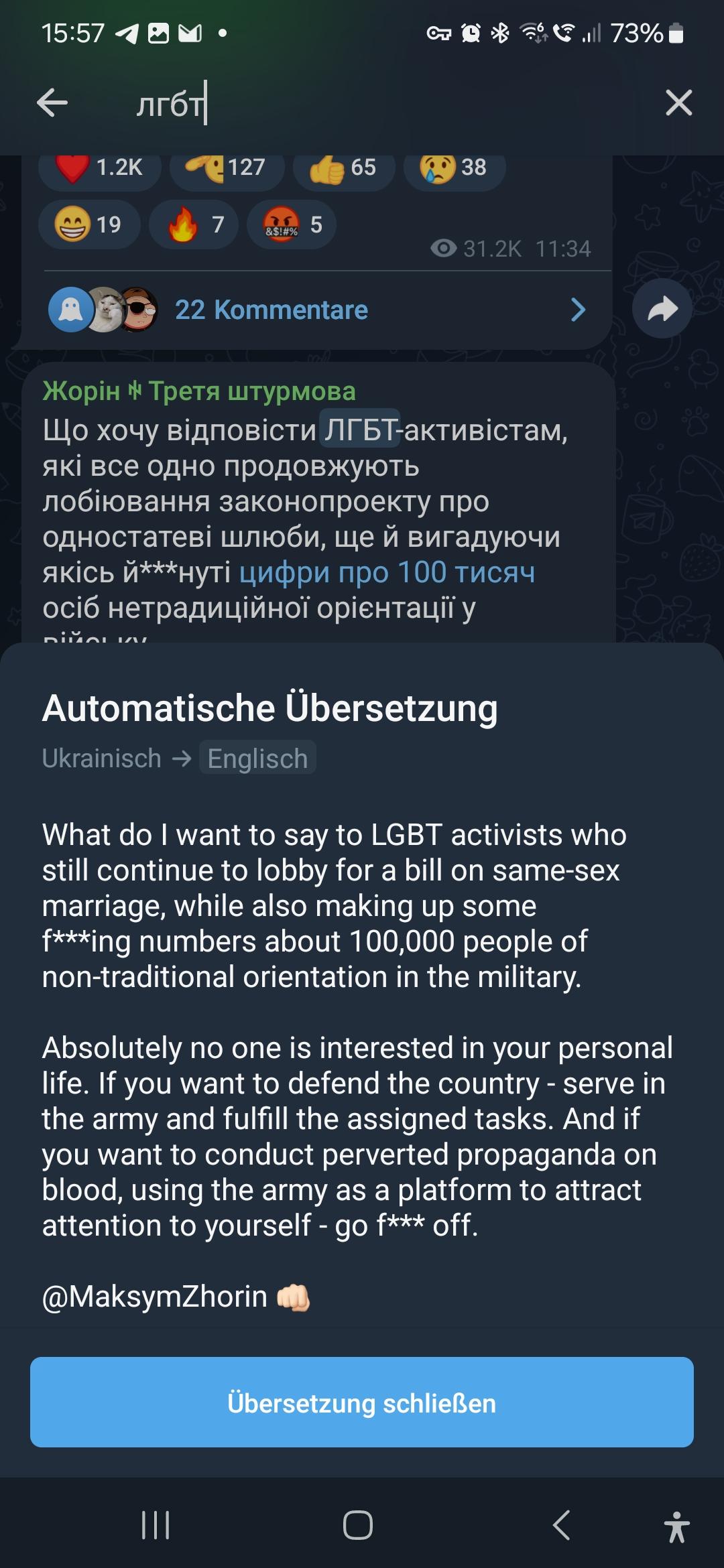Open the 22 Kommentare thread
The width and height of the screenshot is (724, 1568).
point(315,310)
